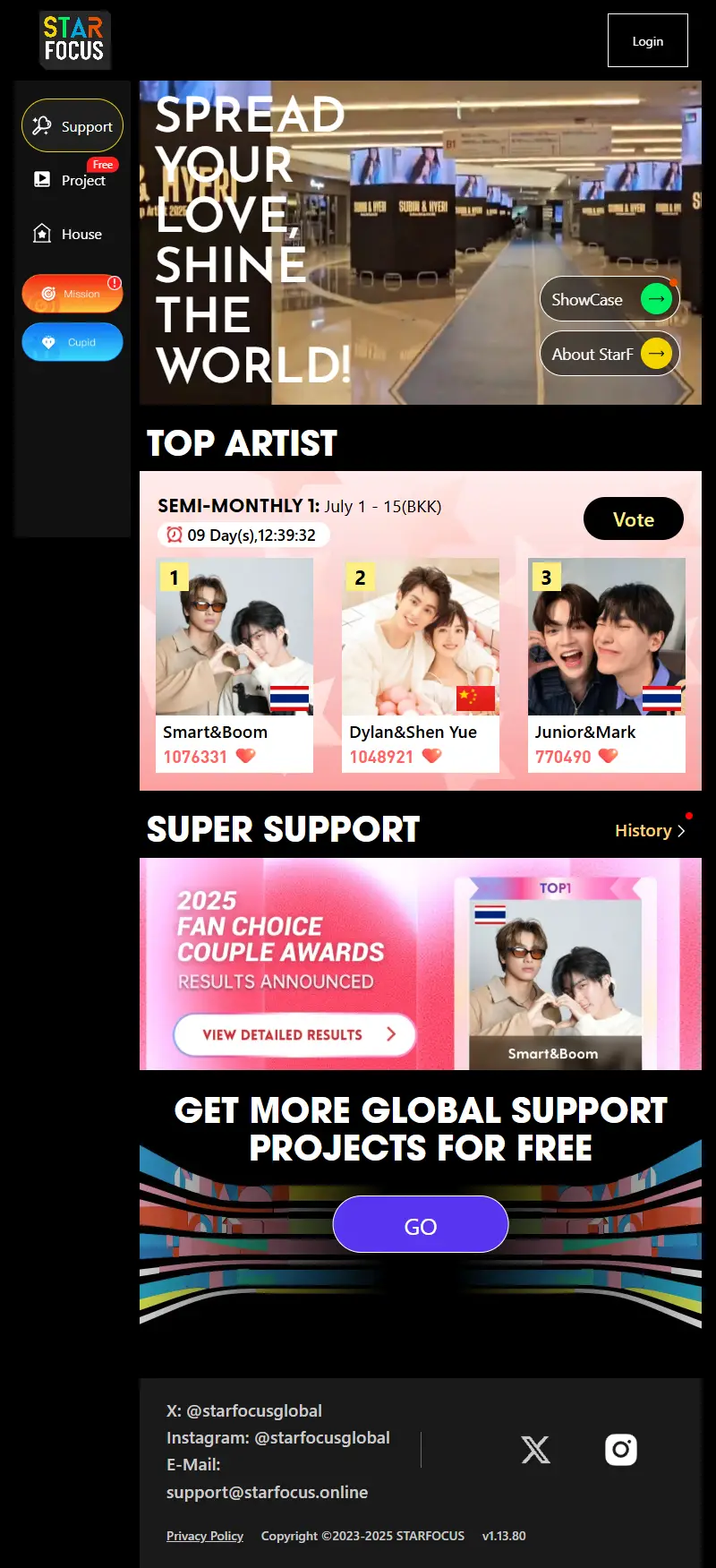Tap the Login button

[647, 40]
